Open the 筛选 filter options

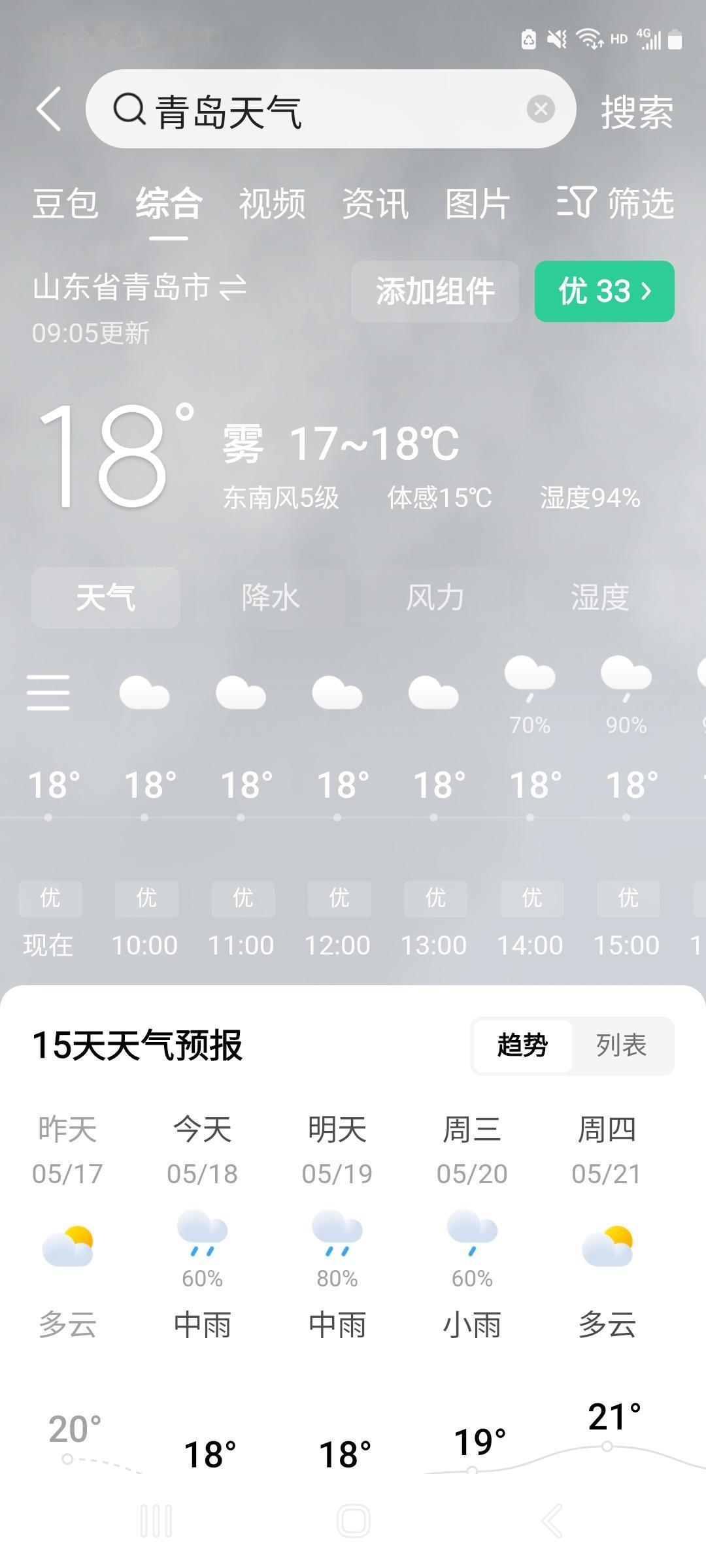click(x=615, y=202)
